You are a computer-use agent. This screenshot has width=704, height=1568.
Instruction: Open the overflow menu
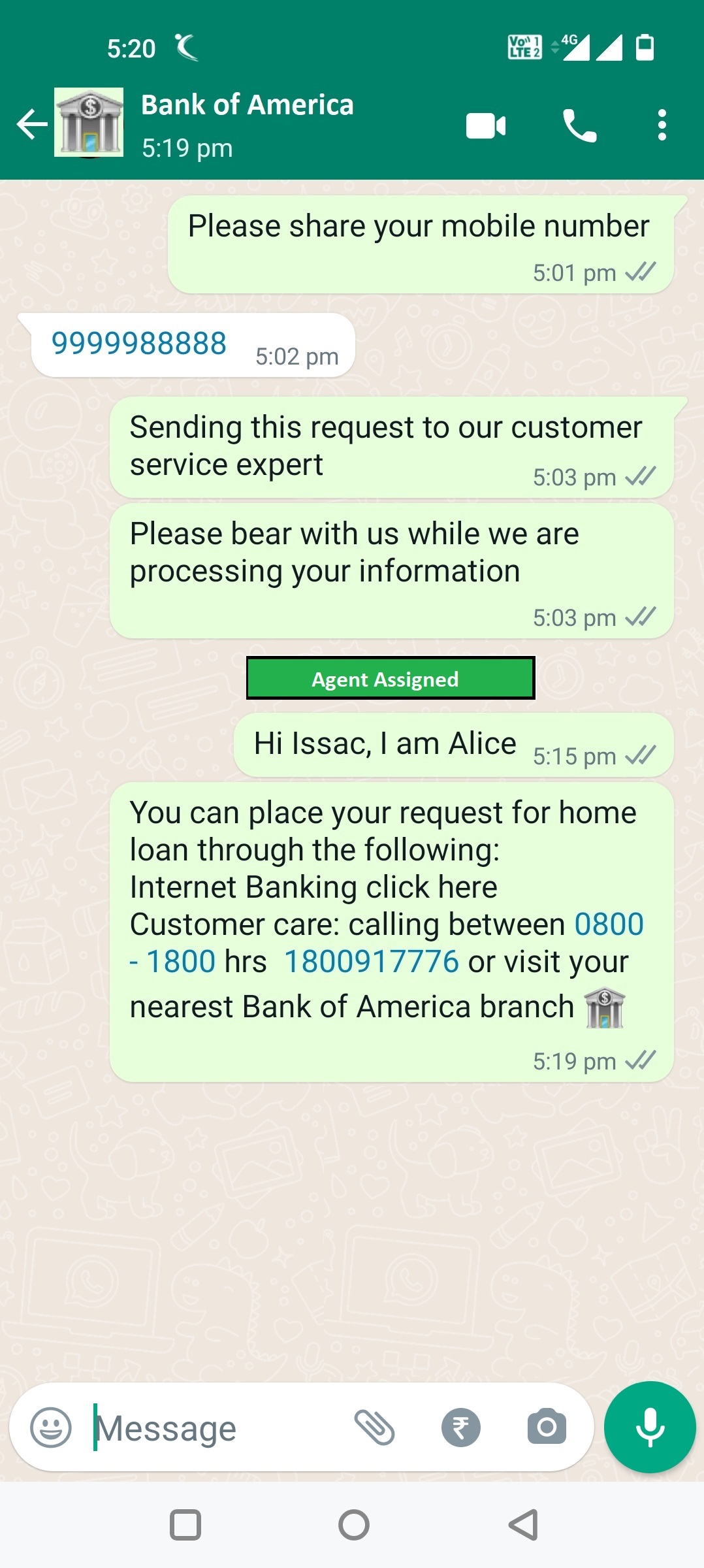coord(662,125)
